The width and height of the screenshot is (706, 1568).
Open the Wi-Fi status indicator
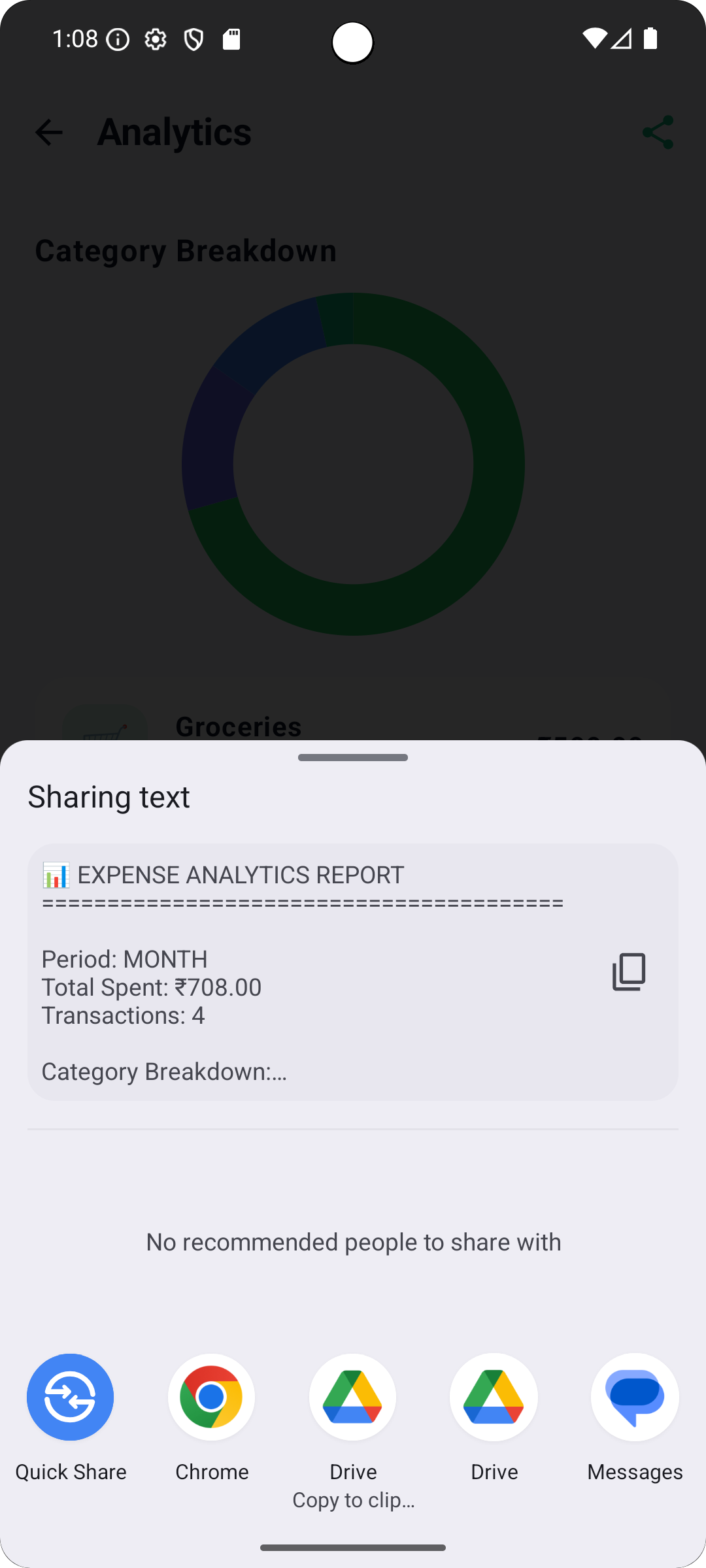pyautogui.click(x=594, y=39)
